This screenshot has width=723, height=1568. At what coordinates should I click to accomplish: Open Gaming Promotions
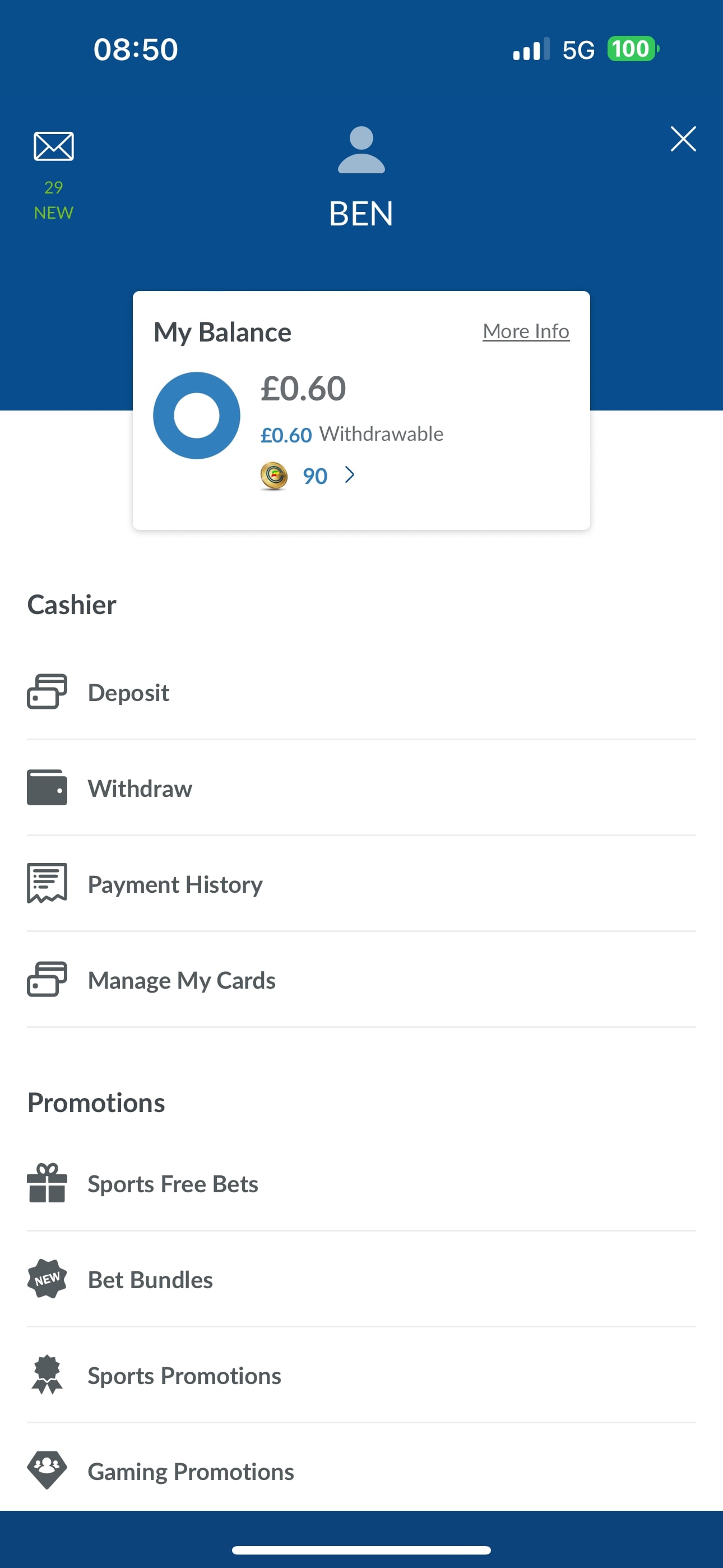191,1471
